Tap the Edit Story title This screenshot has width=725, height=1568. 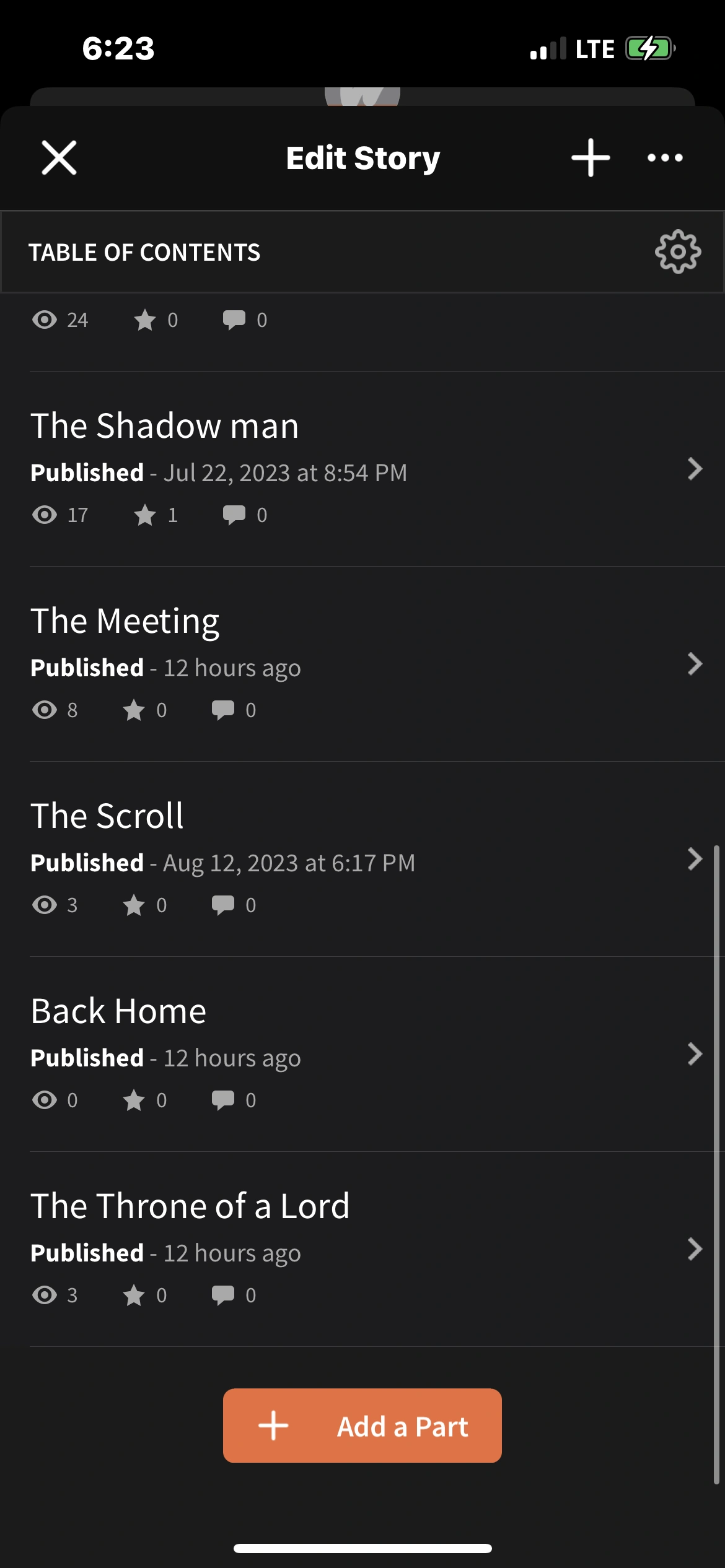tap(362, 158)
